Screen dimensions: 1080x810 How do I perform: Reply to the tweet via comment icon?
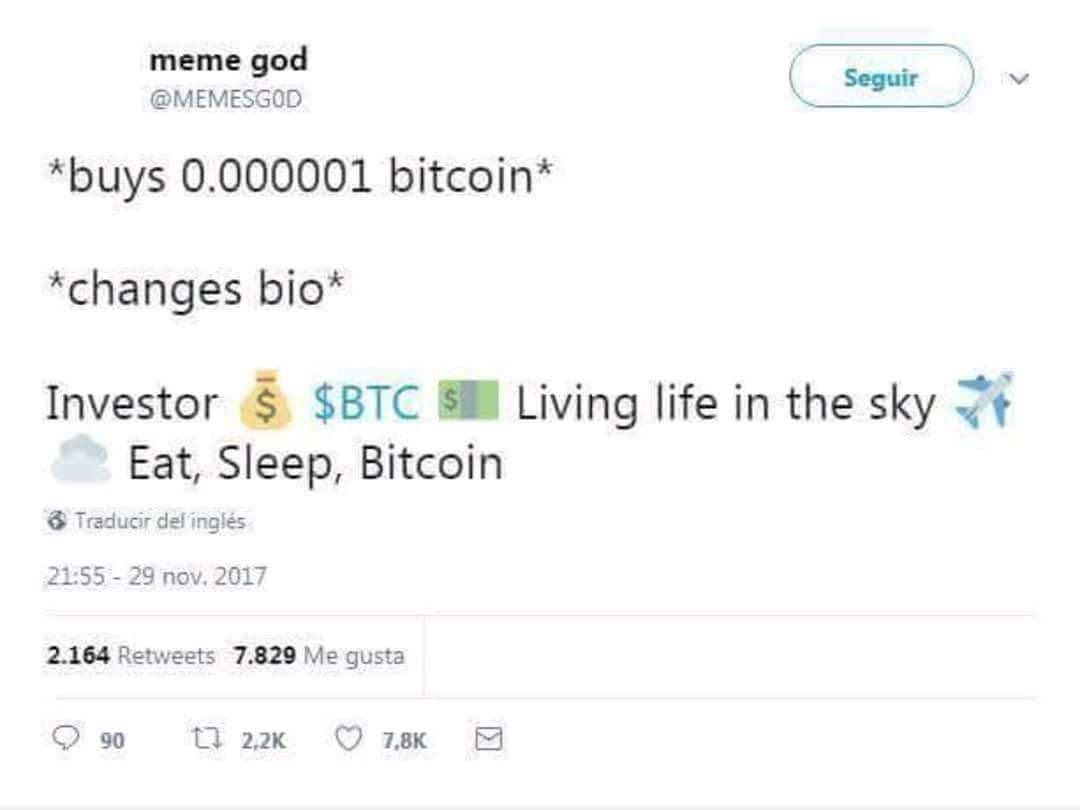pos(66,738)
